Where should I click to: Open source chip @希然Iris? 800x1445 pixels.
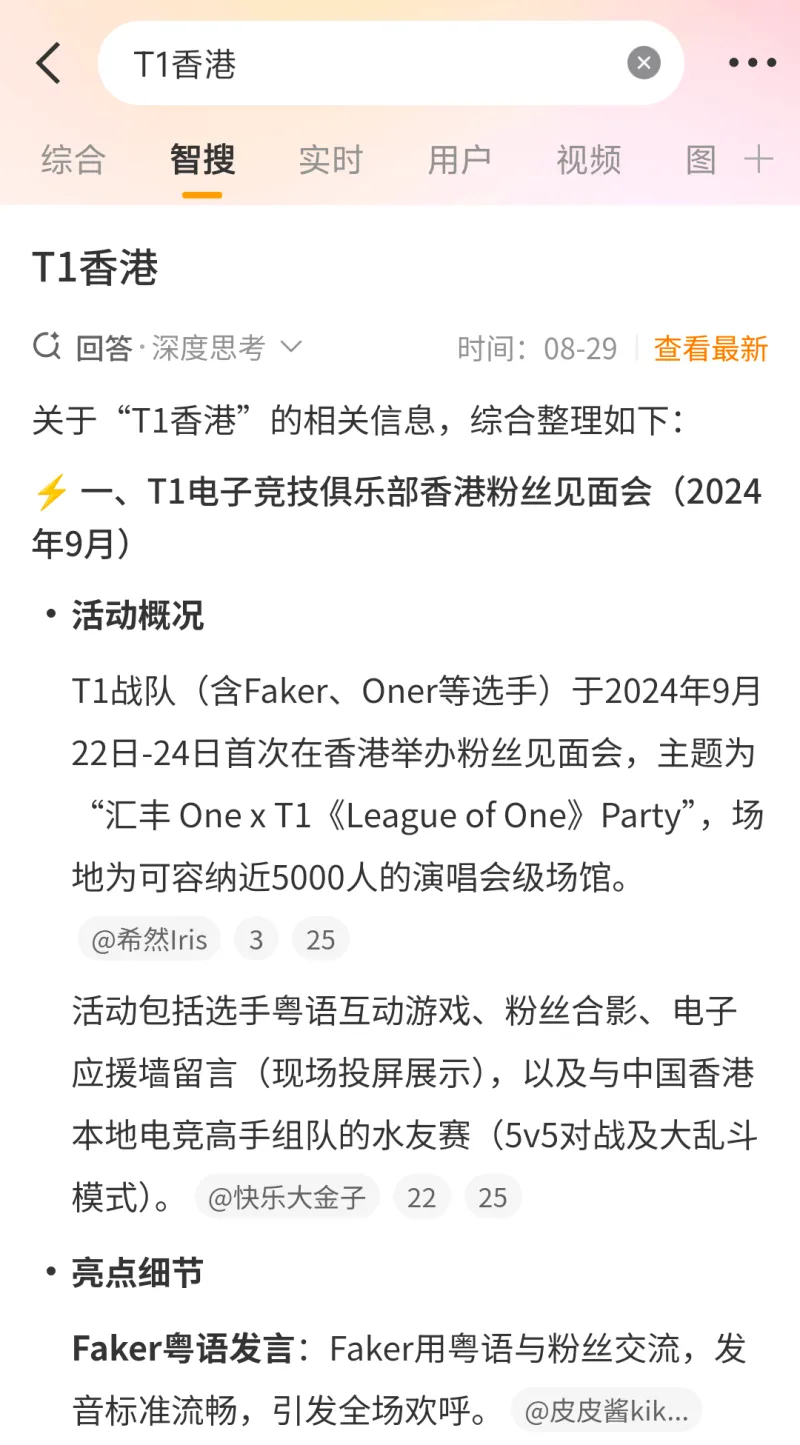149,940
